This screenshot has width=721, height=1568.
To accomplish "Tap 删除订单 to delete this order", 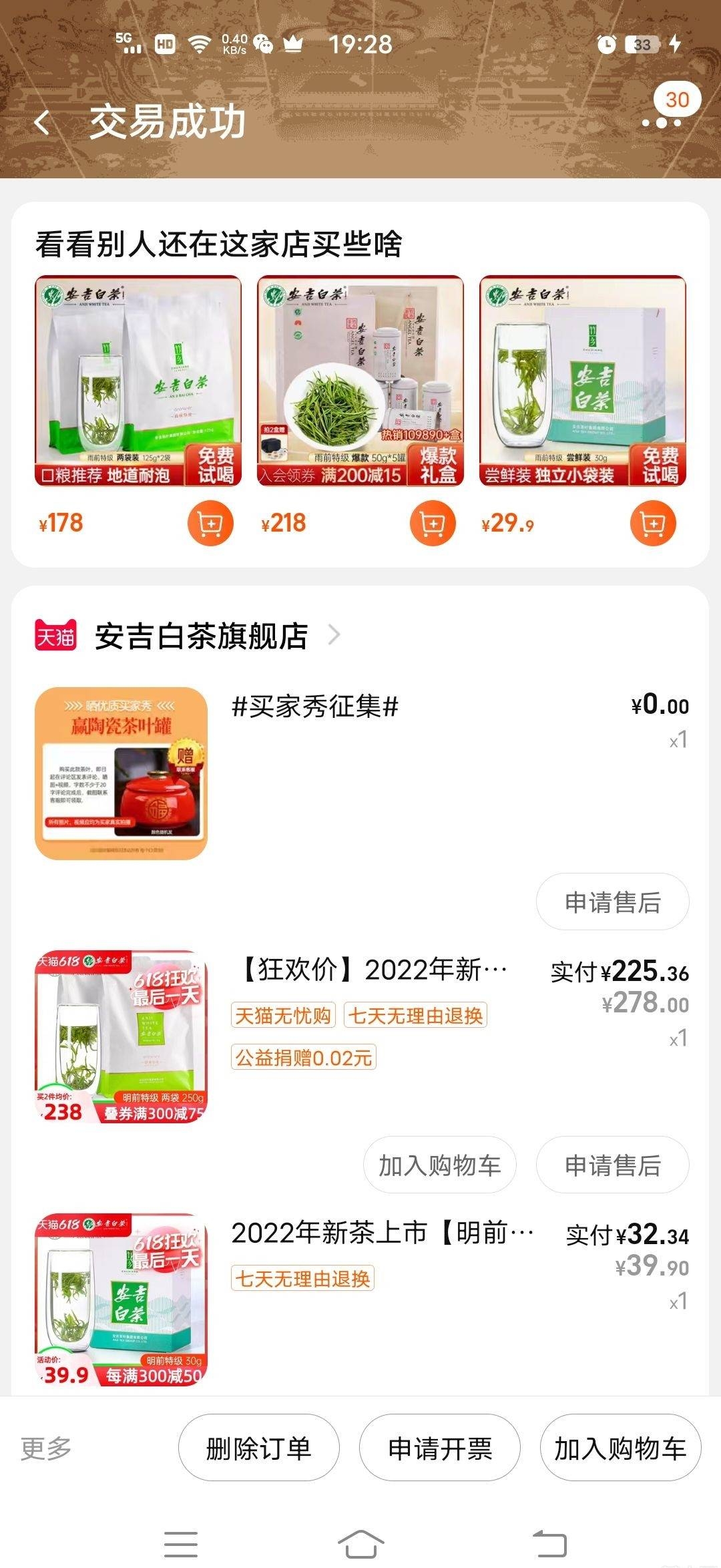I will 258,1448.
